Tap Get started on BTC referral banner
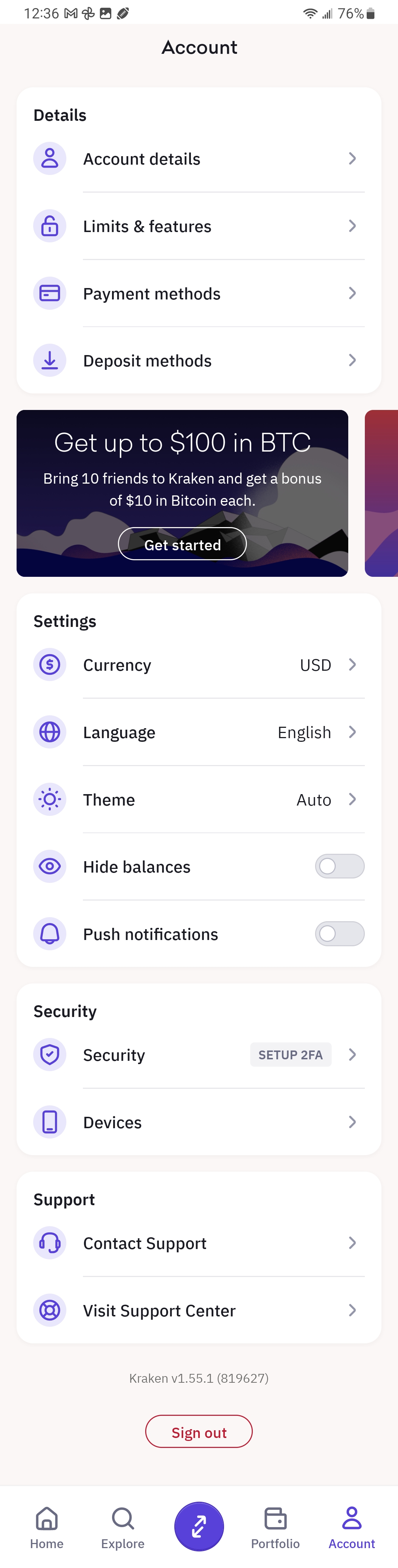The height and width of the screenshot is (1568, 398). [182, 544]
